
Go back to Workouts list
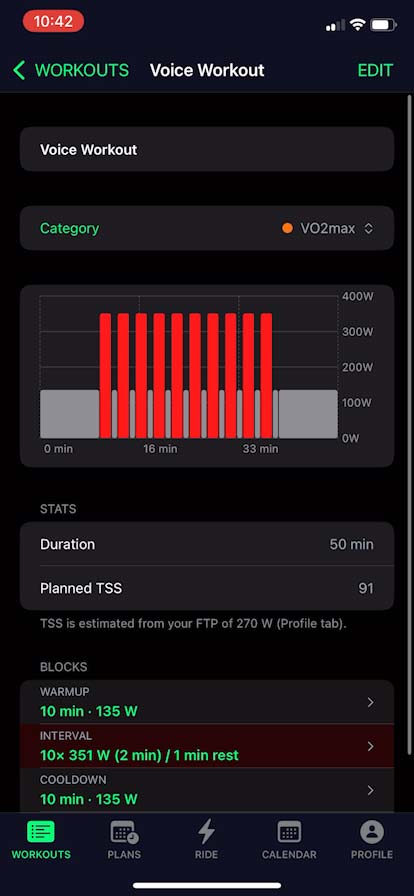click(70, 70)
